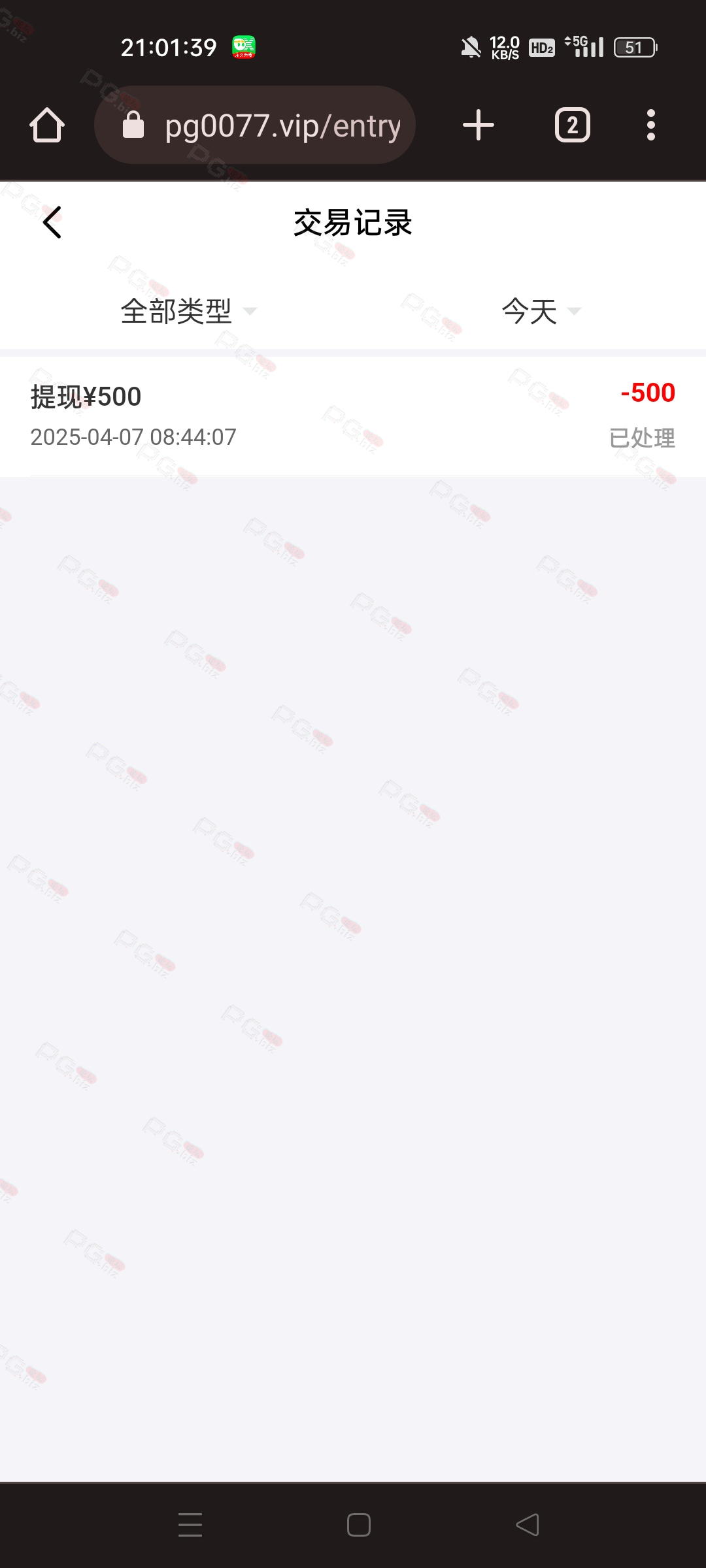Viewport: 706px width, 1568px height.
Task: Open the browser overflow menu
Action: [650, 125]
